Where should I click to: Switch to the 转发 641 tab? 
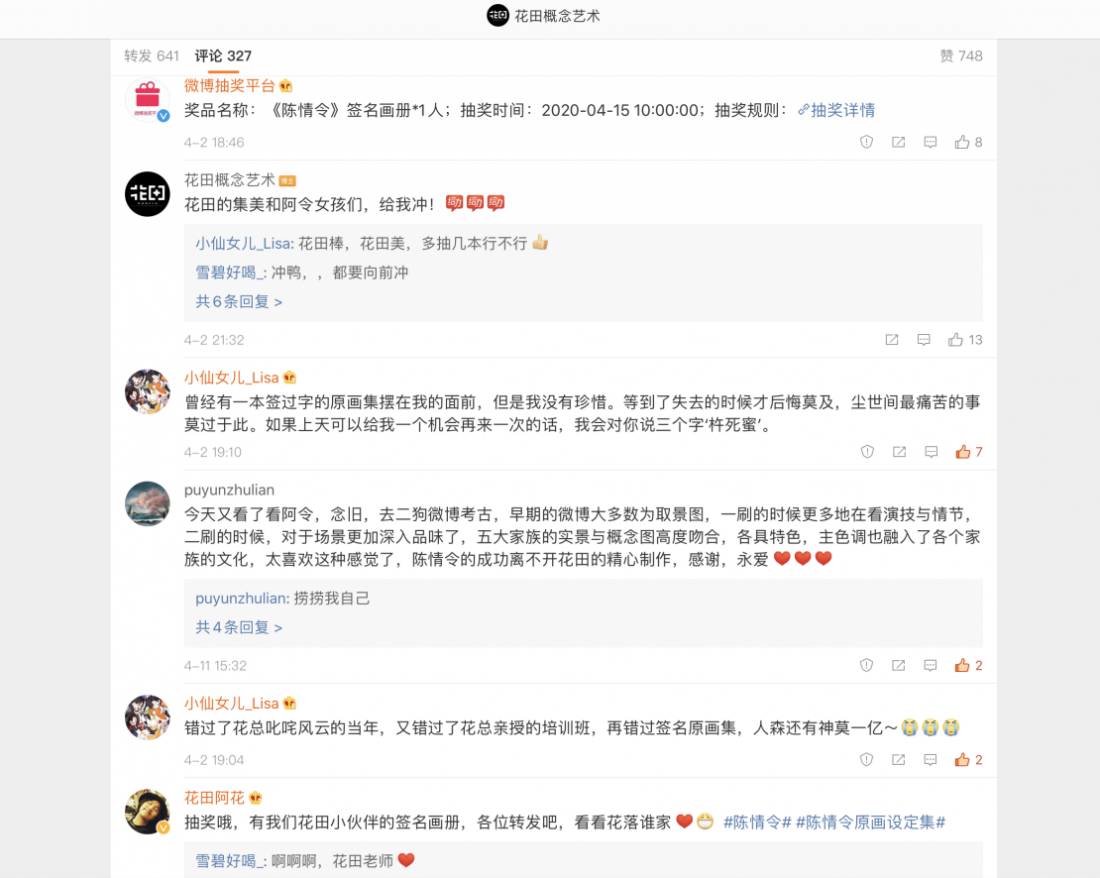point(151,56)
